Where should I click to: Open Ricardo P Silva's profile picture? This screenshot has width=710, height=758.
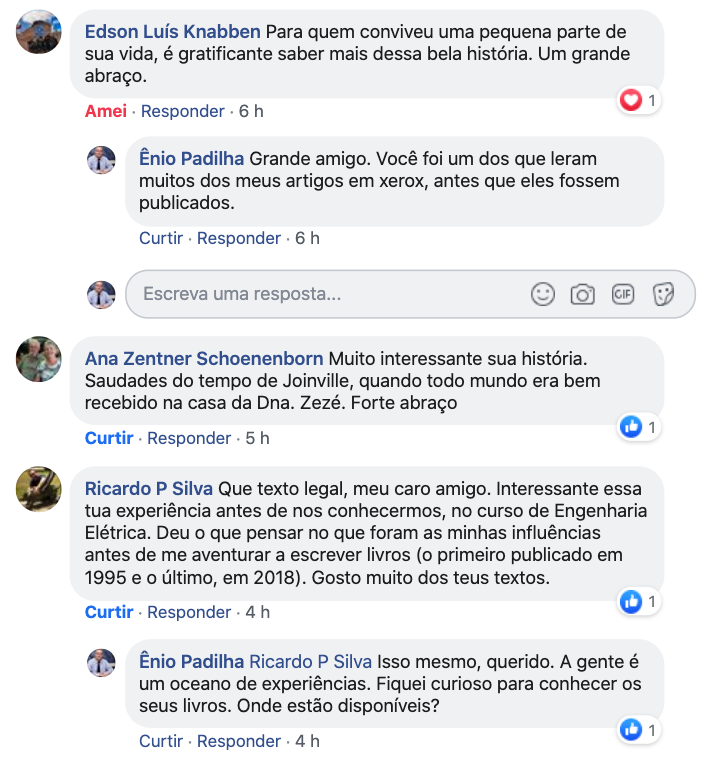coord(39,490)
